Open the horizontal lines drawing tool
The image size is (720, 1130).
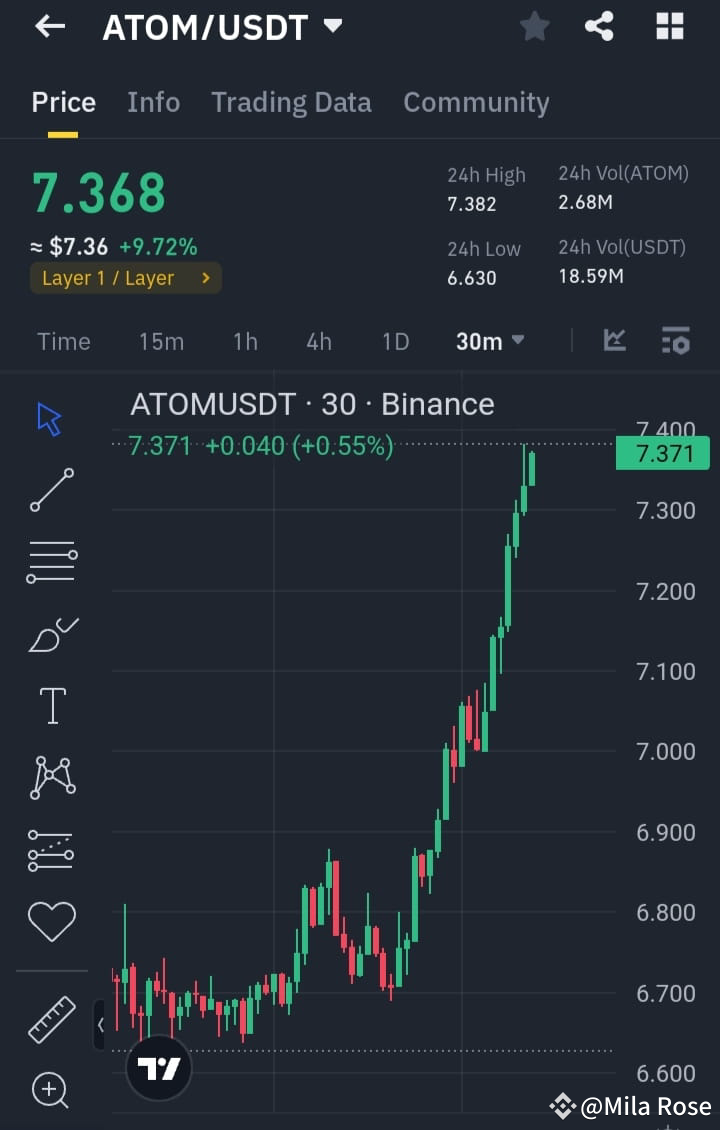[x=50, y=561]
